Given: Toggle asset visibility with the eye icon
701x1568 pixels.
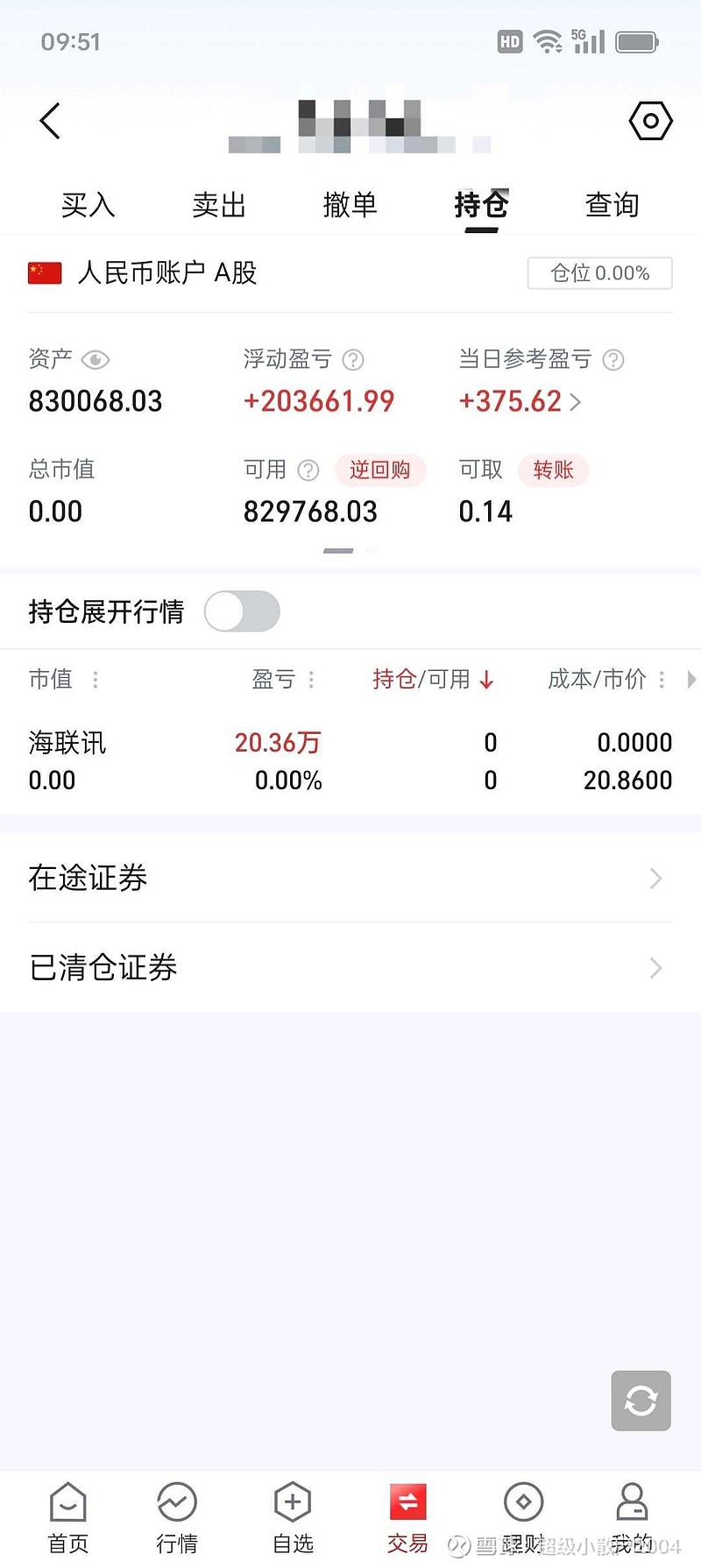Looking at the screenshot, I should coord(96,360).
